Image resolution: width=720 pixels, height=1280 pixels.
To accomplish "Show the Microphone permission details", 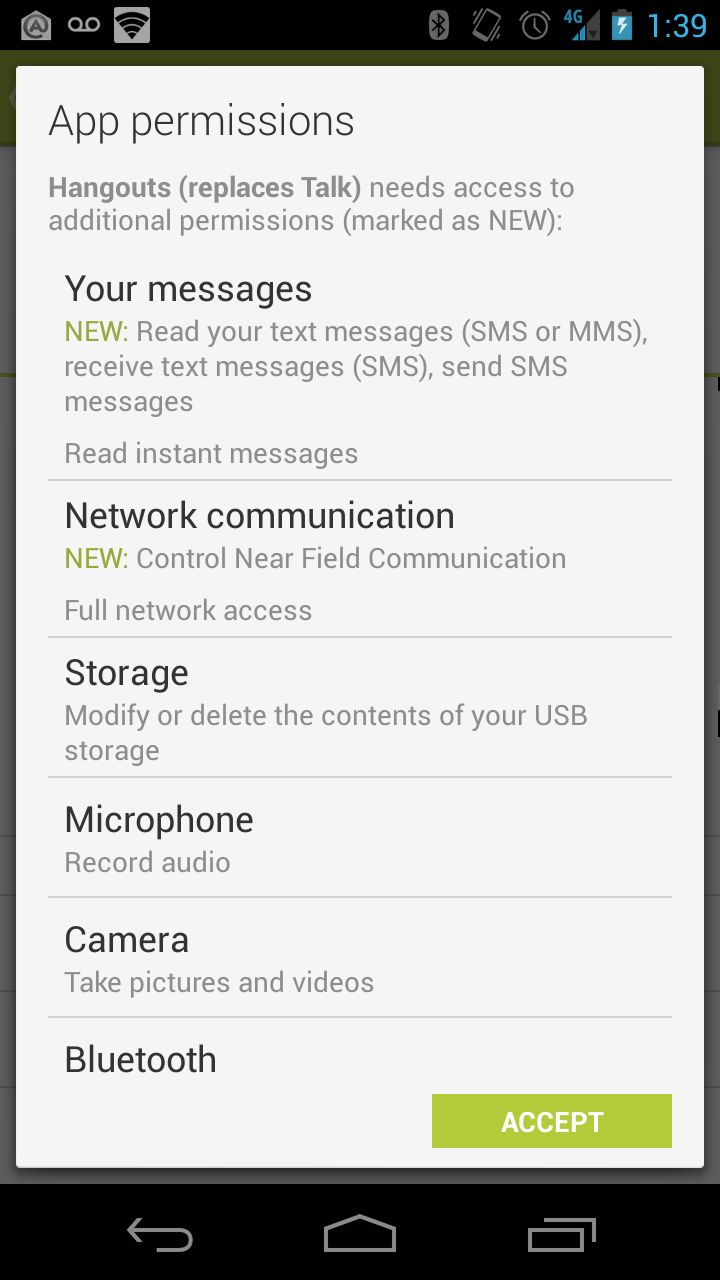I will tap(360, 838).
